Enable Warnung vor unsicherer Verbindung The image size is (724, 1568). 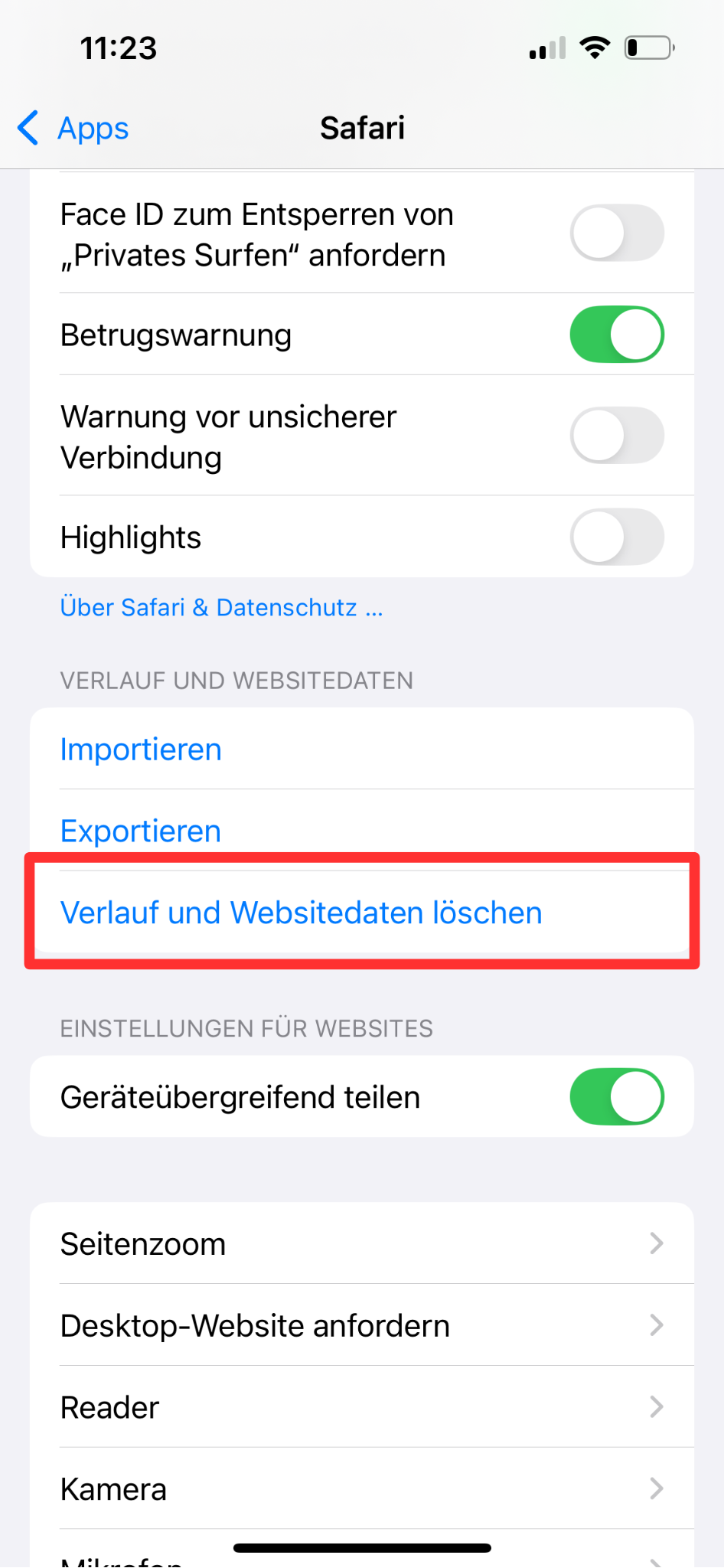click(x=616, y=436)
